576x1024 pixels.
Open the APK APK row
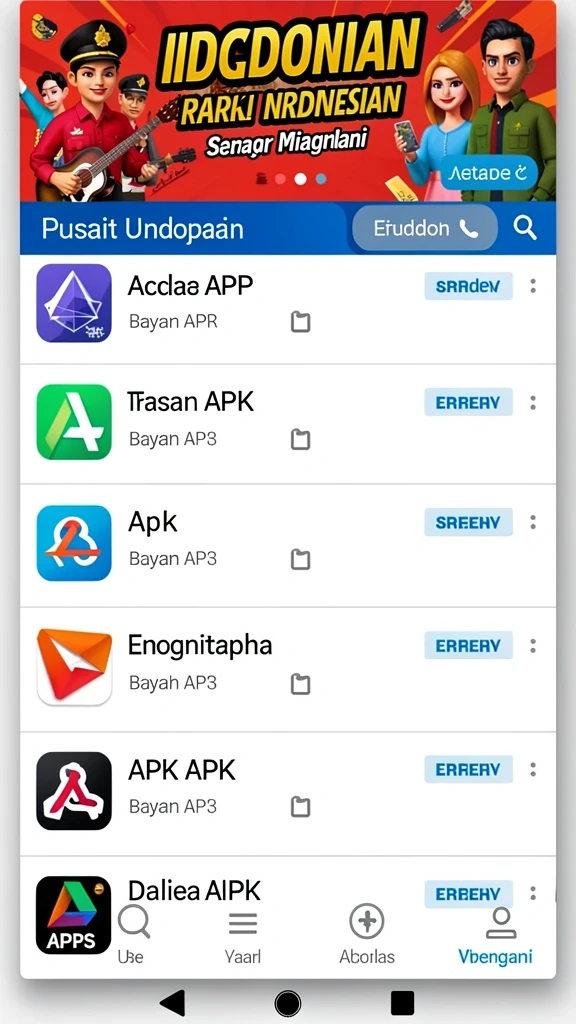pyautogui.click(x=288, y=793)
